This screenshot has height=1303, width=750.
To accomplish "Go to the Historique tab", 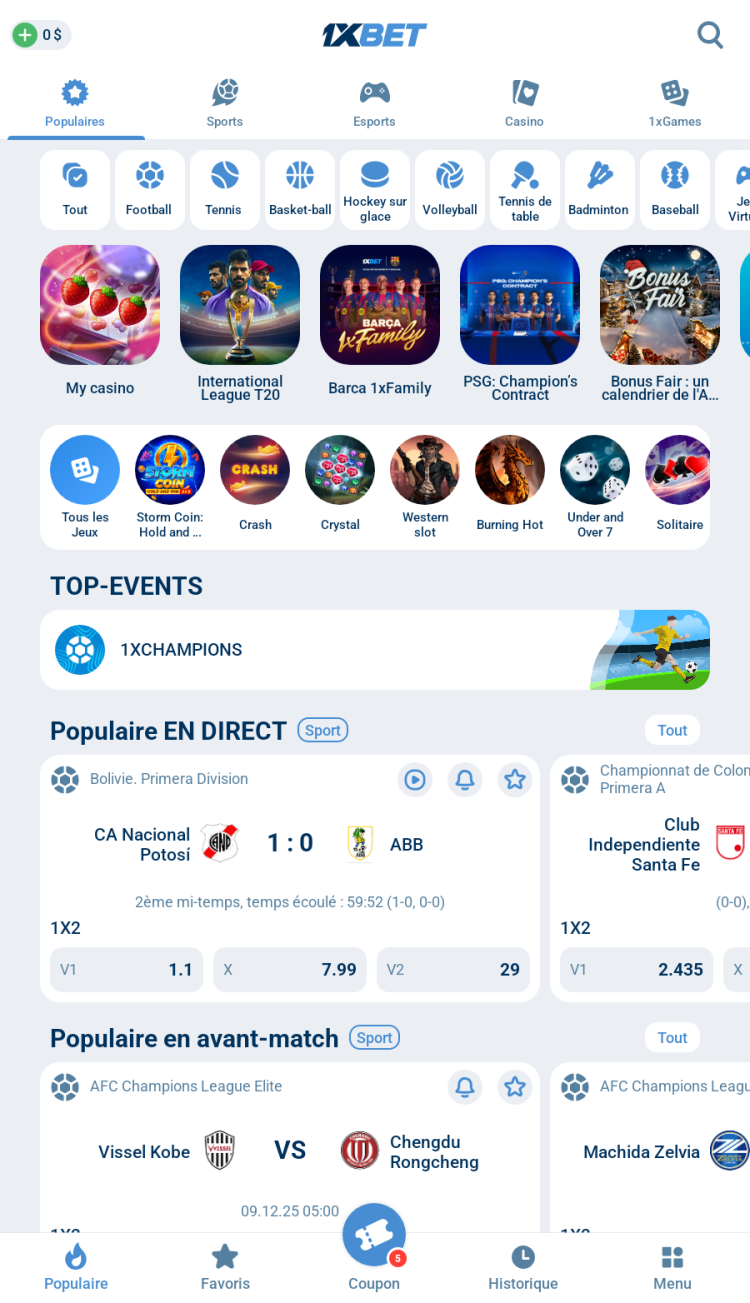I will tap(523, 1267).
